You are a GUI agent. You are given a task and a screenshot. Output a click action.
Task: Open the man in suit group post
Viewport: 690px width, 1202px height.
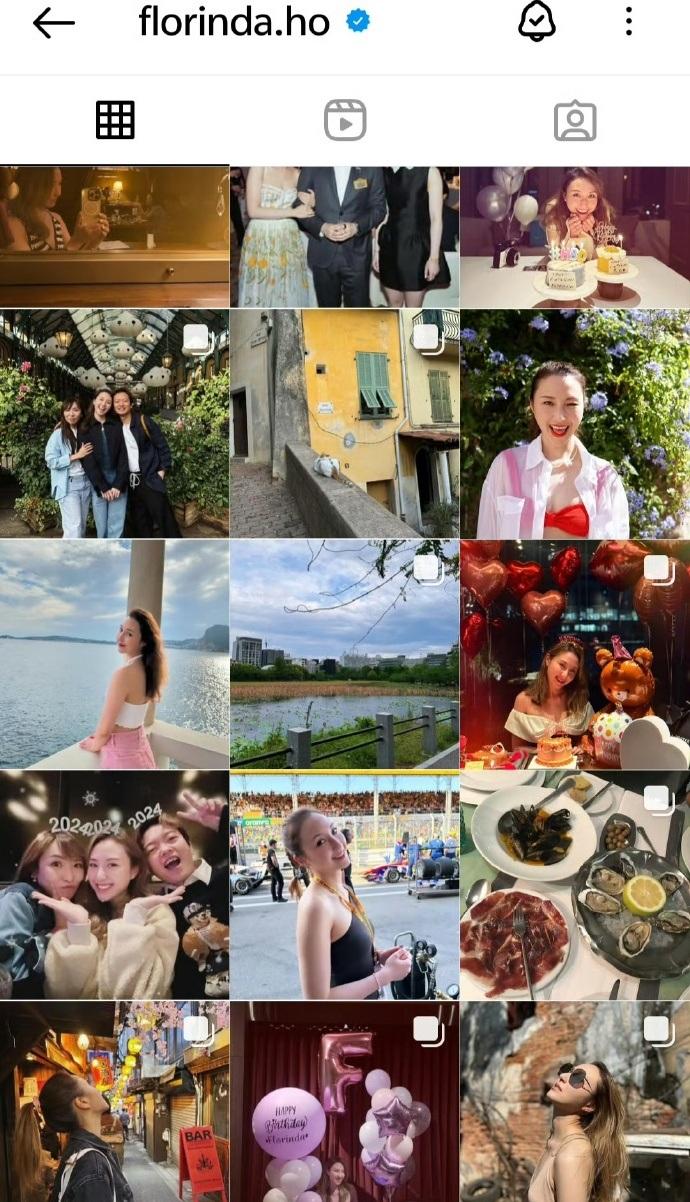tap(344, 236)
